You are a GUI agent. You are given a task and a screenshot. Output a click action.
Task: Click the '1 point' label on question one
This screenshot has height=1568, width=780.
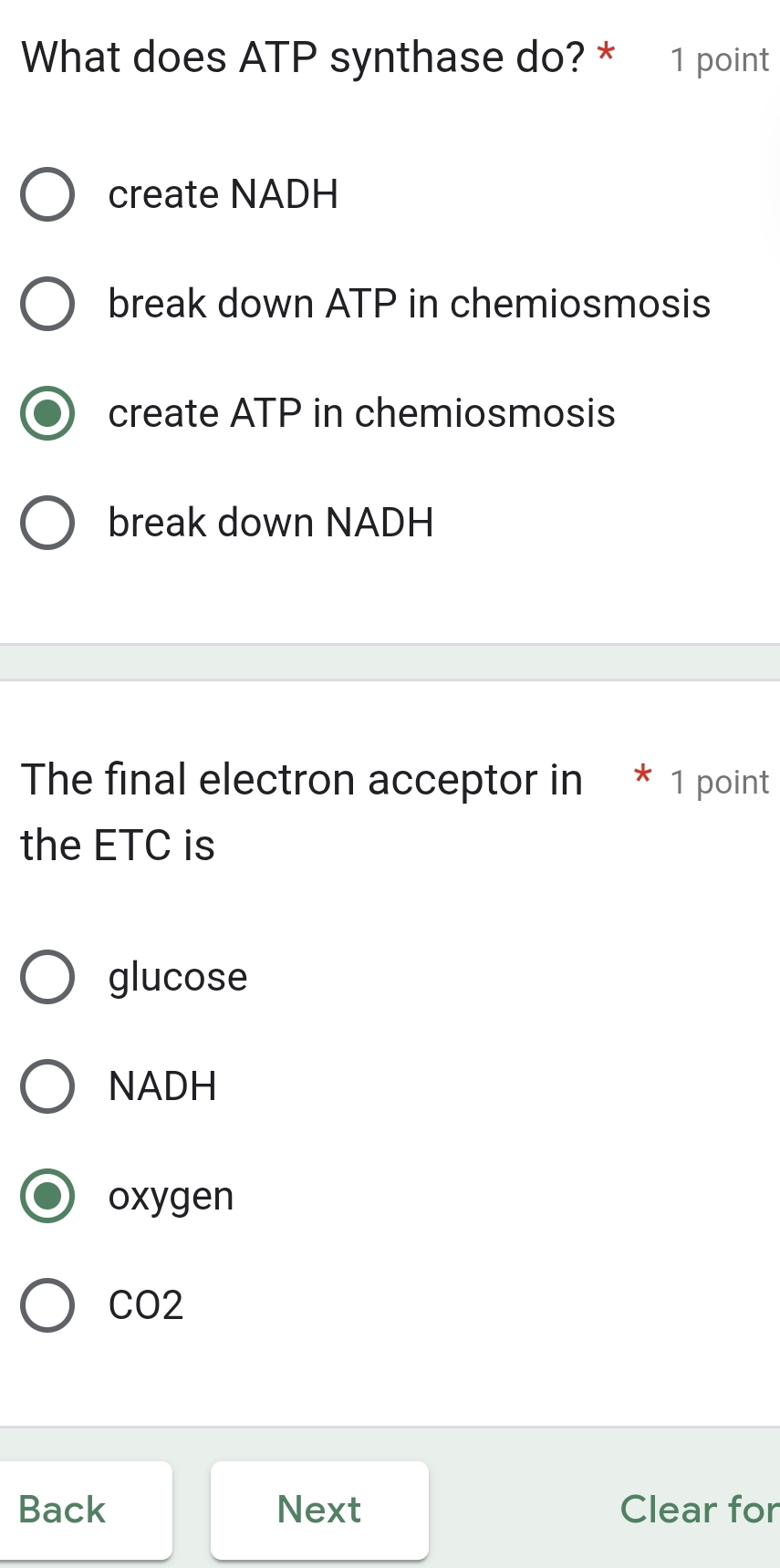[719, 59]
